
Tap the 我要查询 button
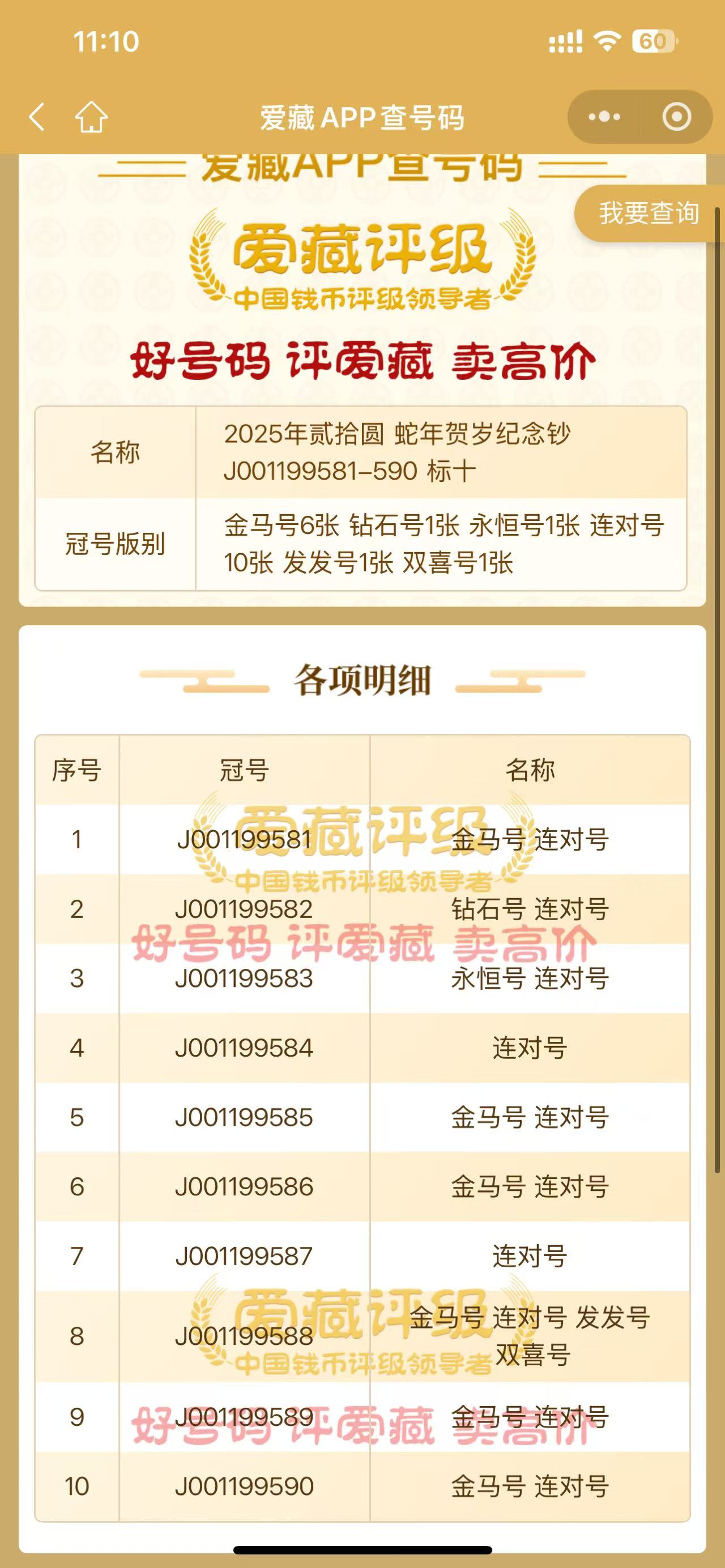coord(650,213)
